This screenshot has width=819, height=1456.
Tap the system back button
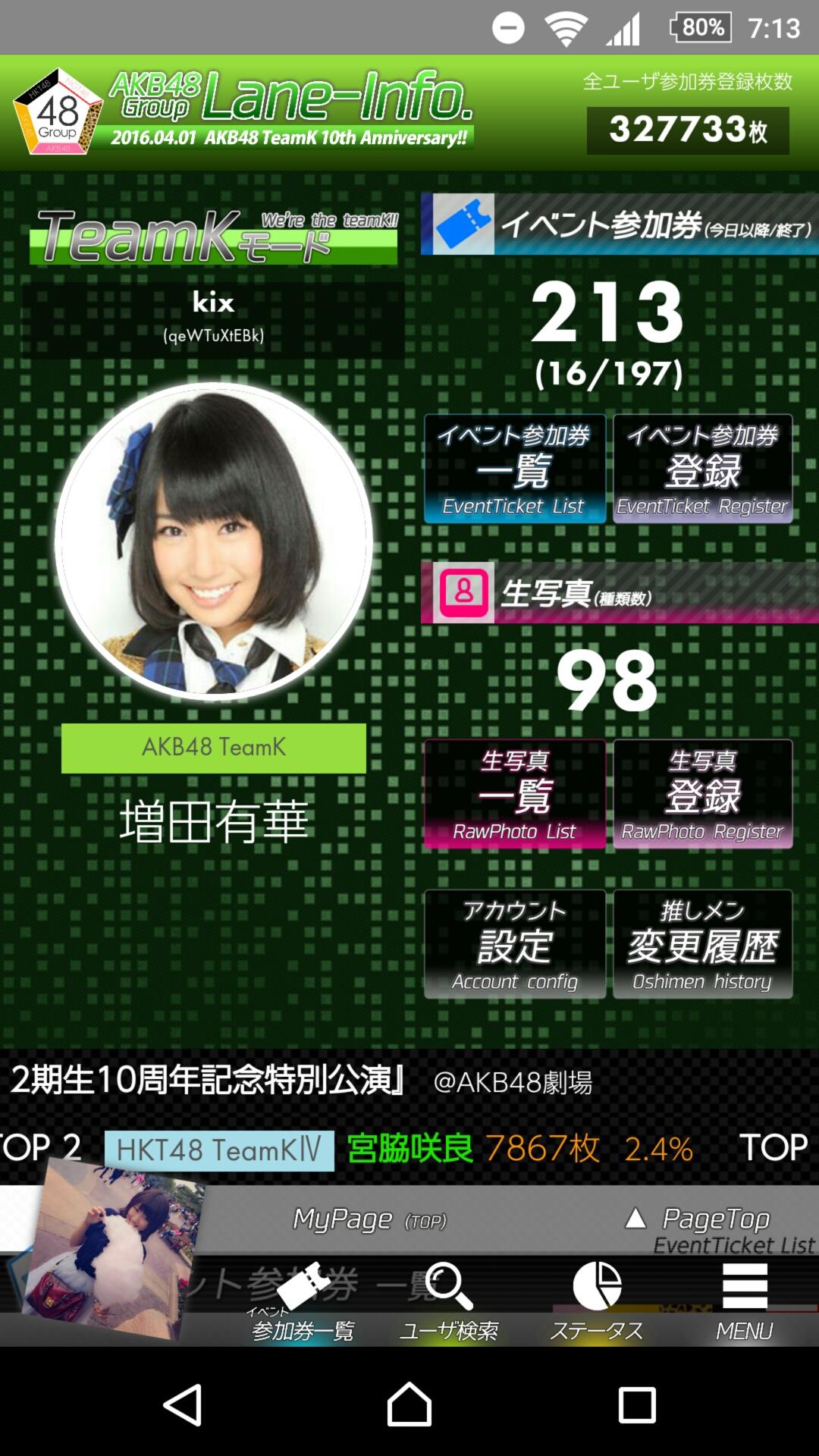pos(183,1404)
